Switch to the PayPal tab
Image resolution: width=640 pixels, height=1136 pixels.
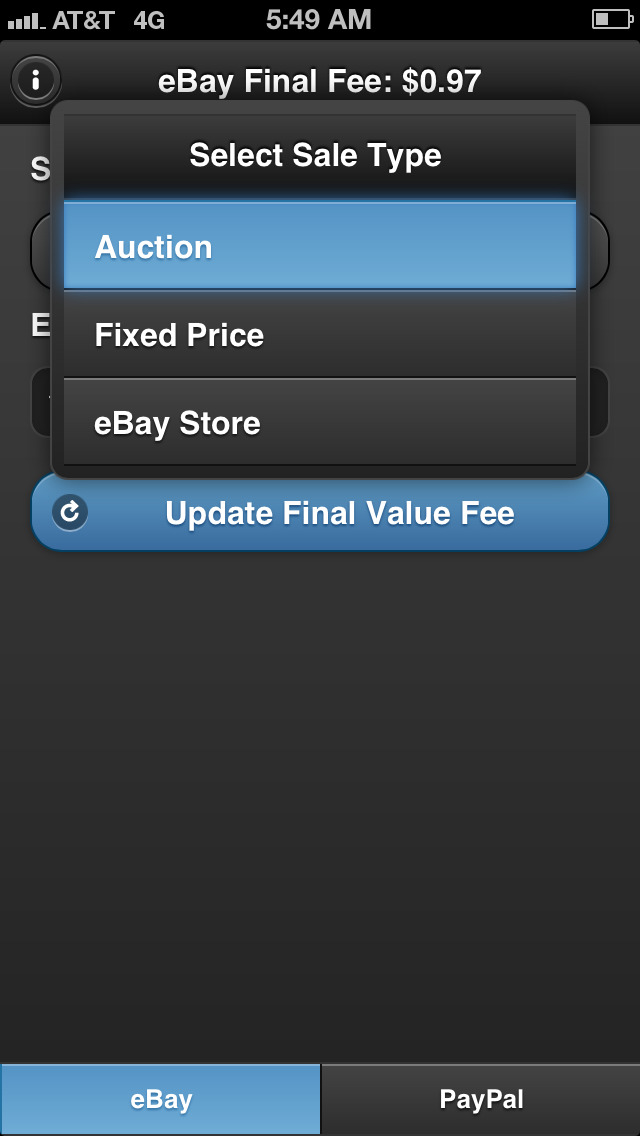click(481, 1099)
